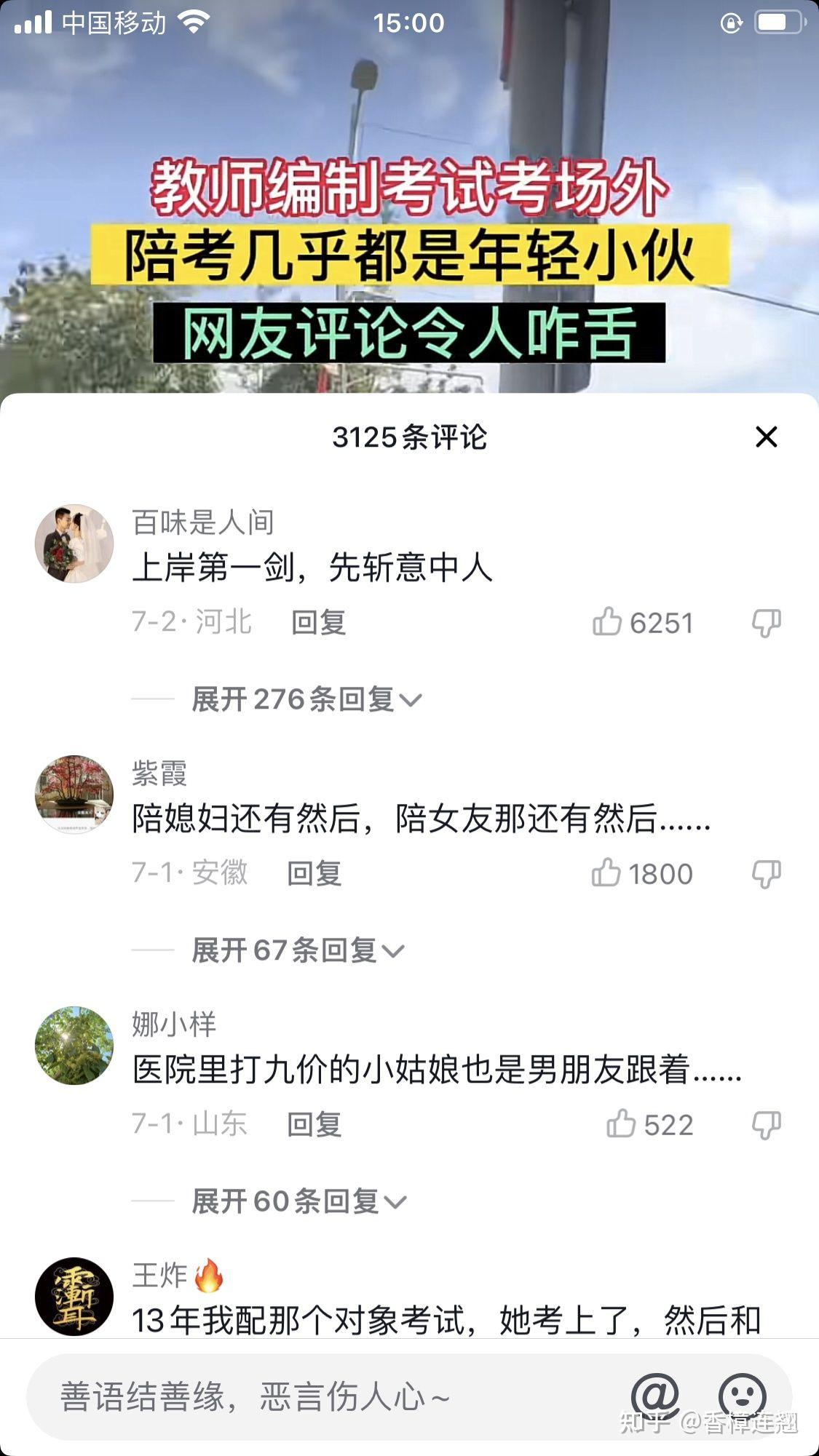
Task: Mention someone with the @ icon
Action: click(655, 1396)
